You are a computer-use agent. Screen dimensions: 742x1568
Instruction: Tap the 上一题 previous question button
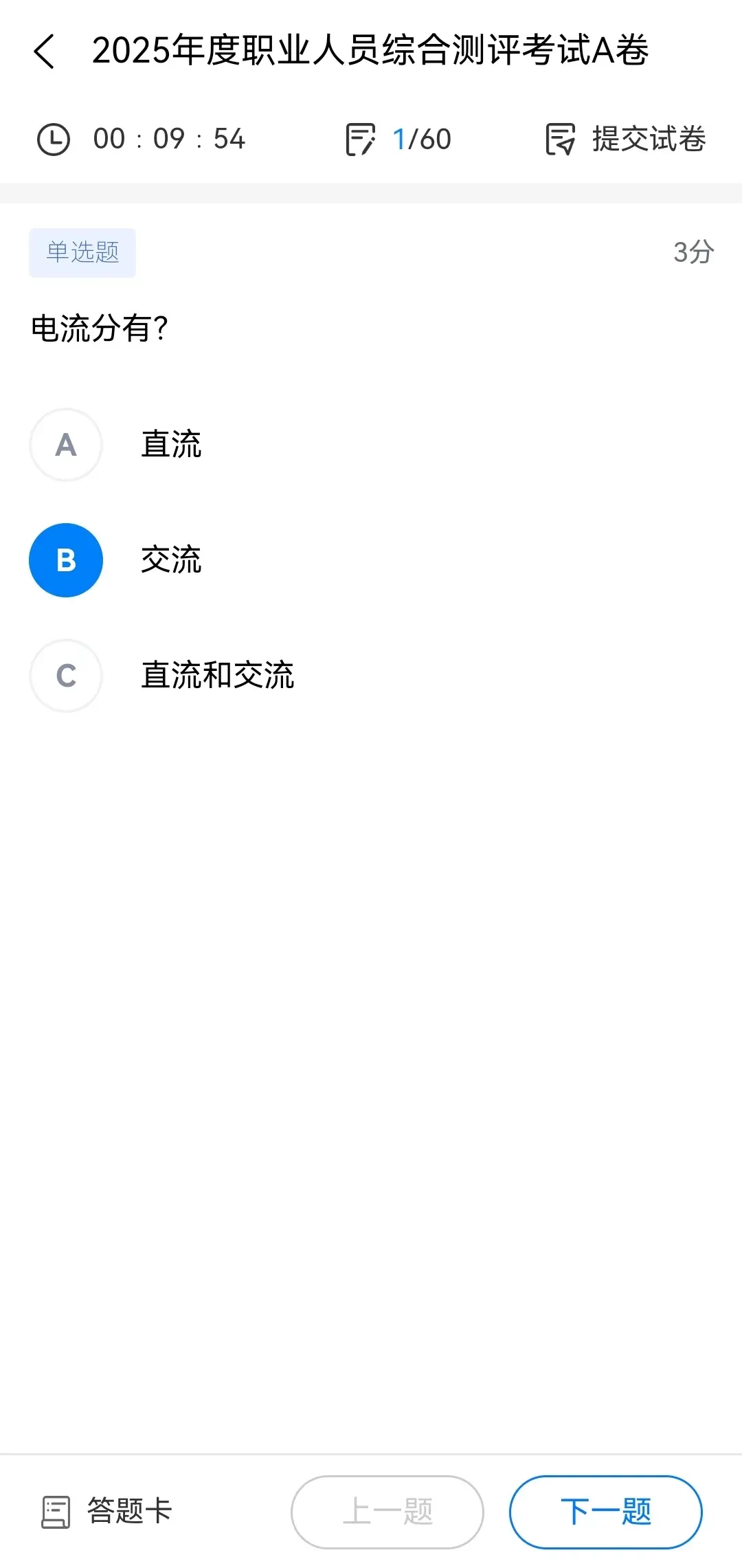click(x=387, y=1512)
